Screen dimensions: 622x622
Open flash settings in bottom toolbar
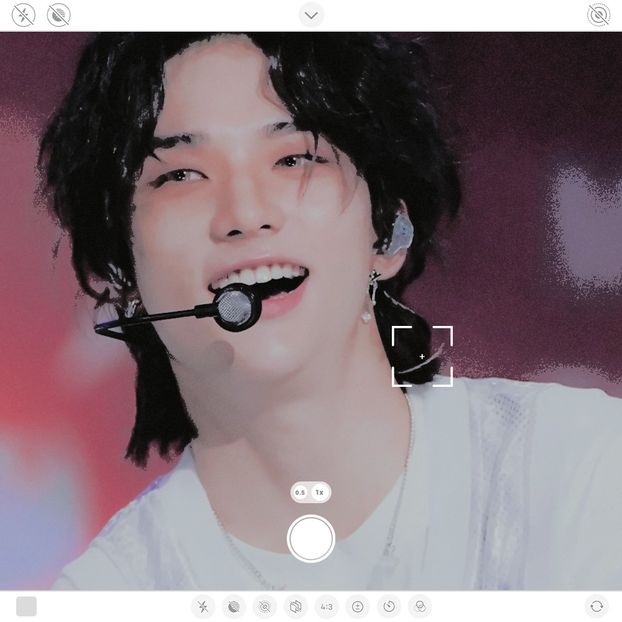203,606
